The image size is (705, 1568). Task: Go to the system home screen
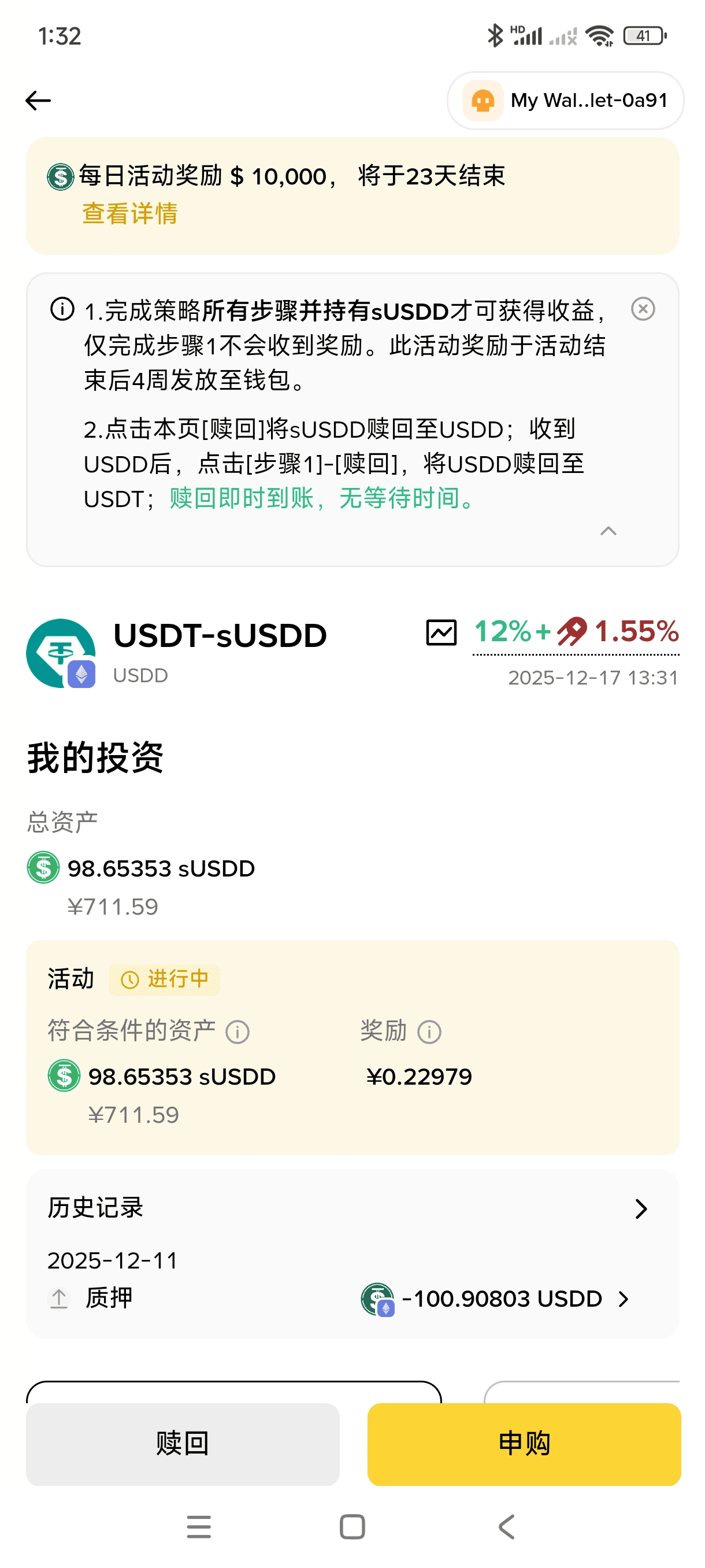pyautogui.click(x=352, y=1526)
